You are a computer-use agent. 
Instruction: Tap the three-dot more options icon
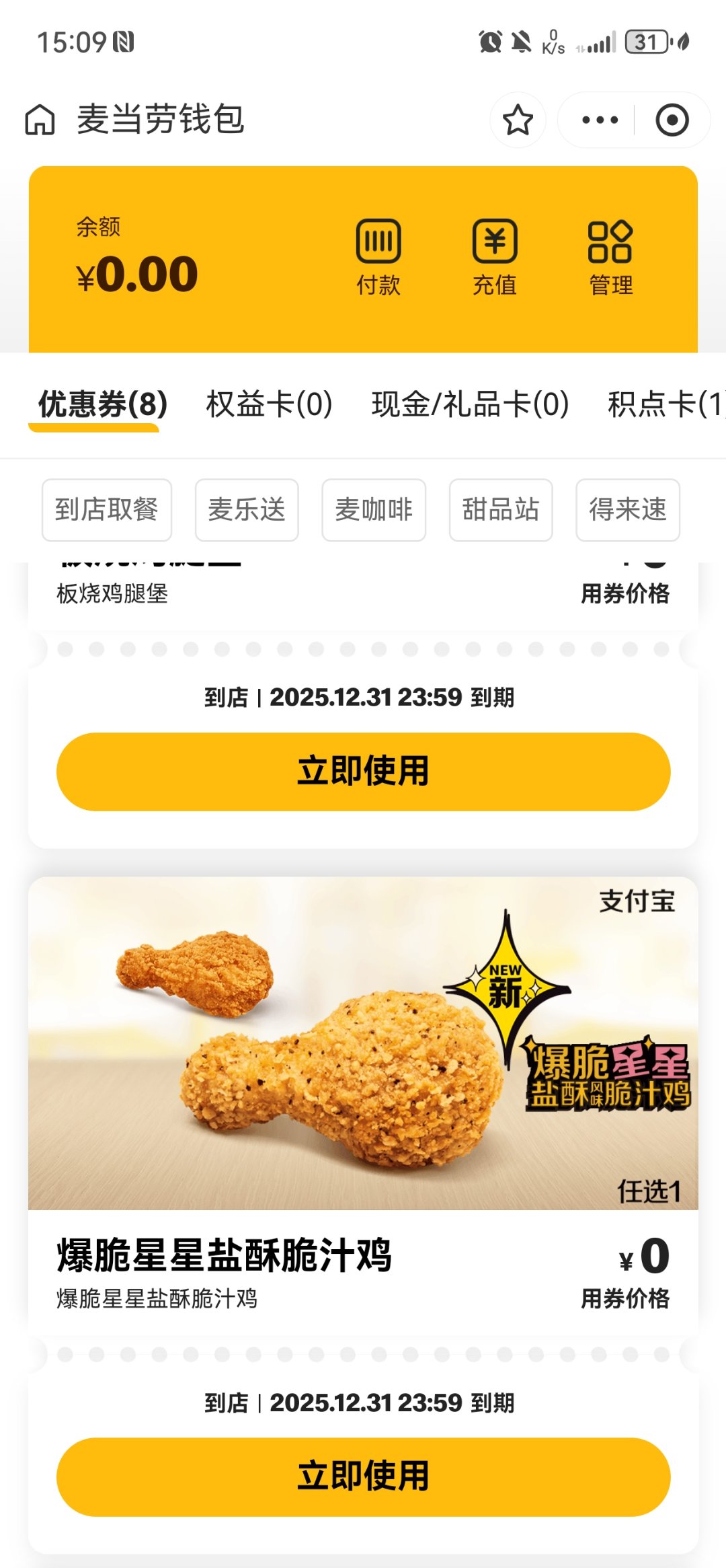coord(594,119)
